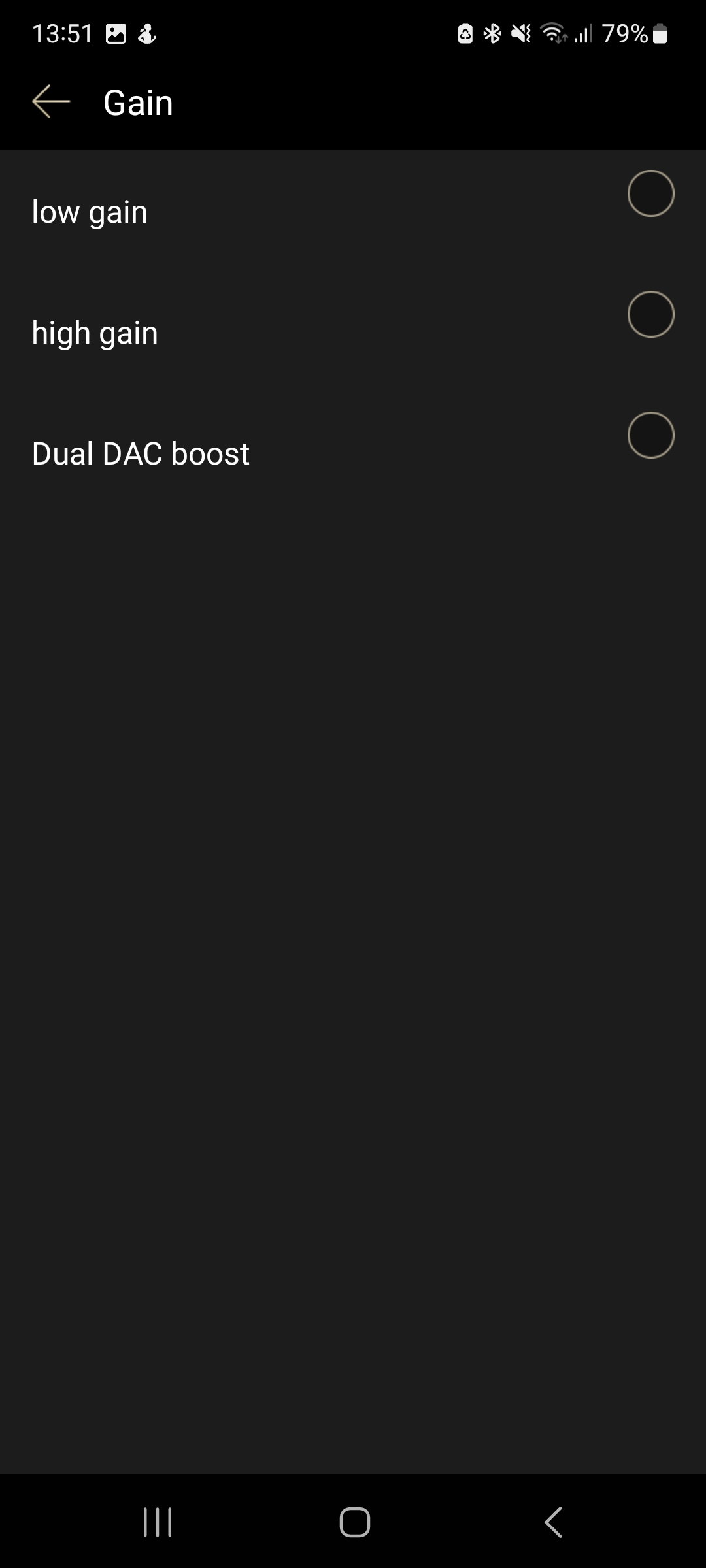The height and width of the screenshot is (1568, 706).
Task: Choose the high gain radio button
Action: pos(650,314)
